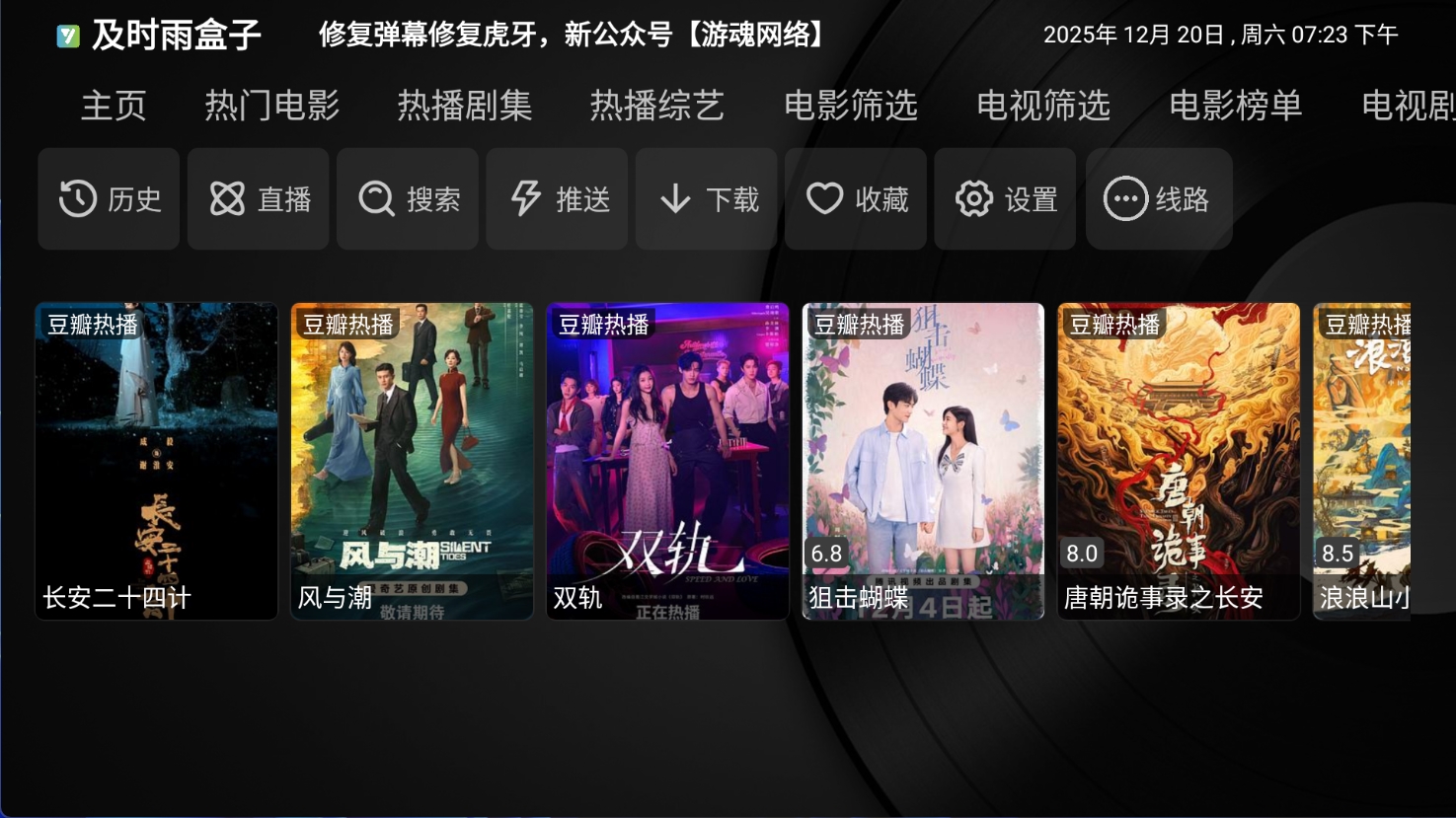The width and height of the screenshot is (1456, 818).
Task: Switch to 电影榜单 tab
Action: [x=1235, y=106]
